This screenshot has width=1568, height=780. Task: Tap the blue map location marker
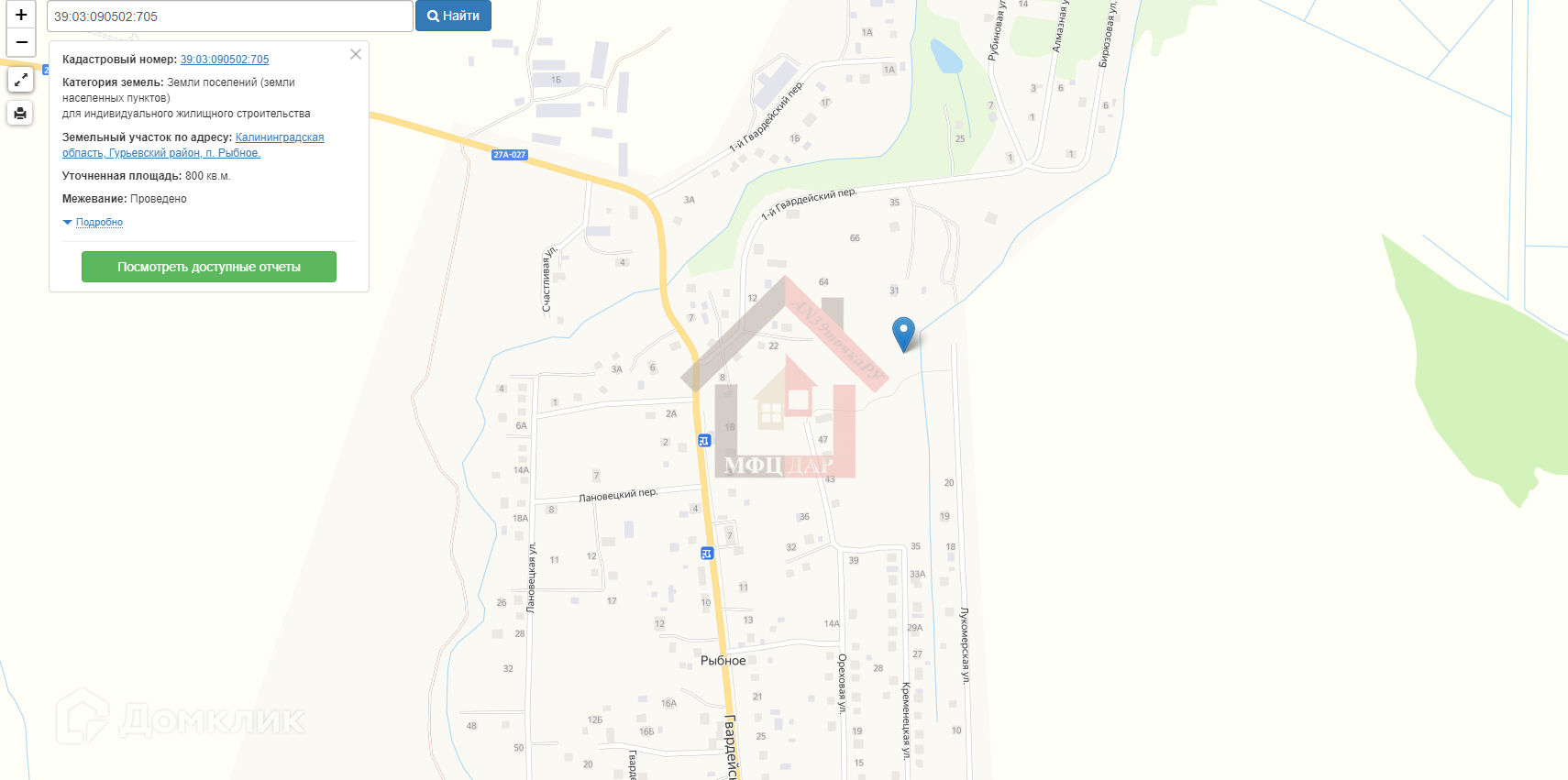tap(903, 332)
